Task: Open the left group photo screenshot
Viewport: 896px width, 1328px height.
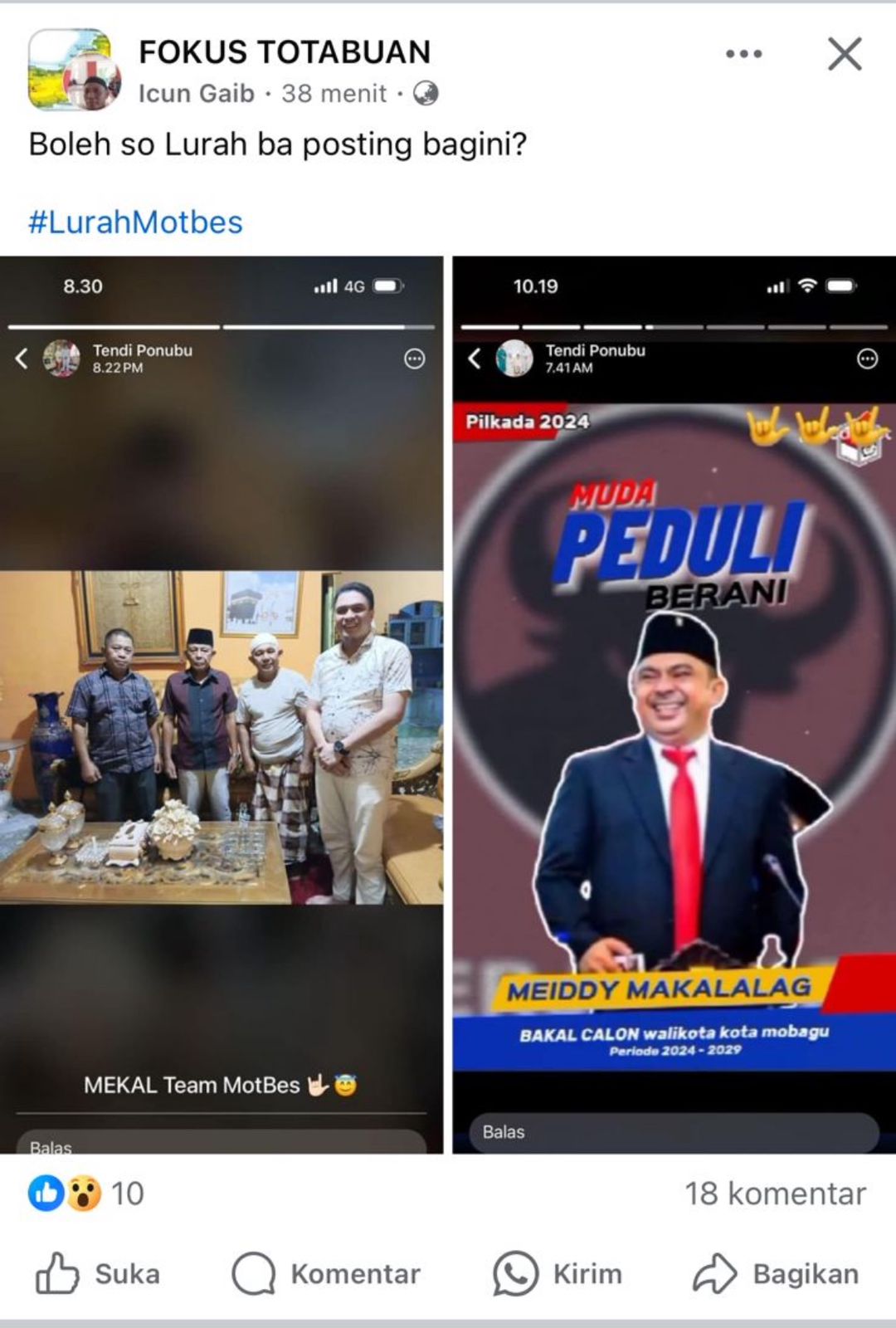Action: click(x=222, y=705)
